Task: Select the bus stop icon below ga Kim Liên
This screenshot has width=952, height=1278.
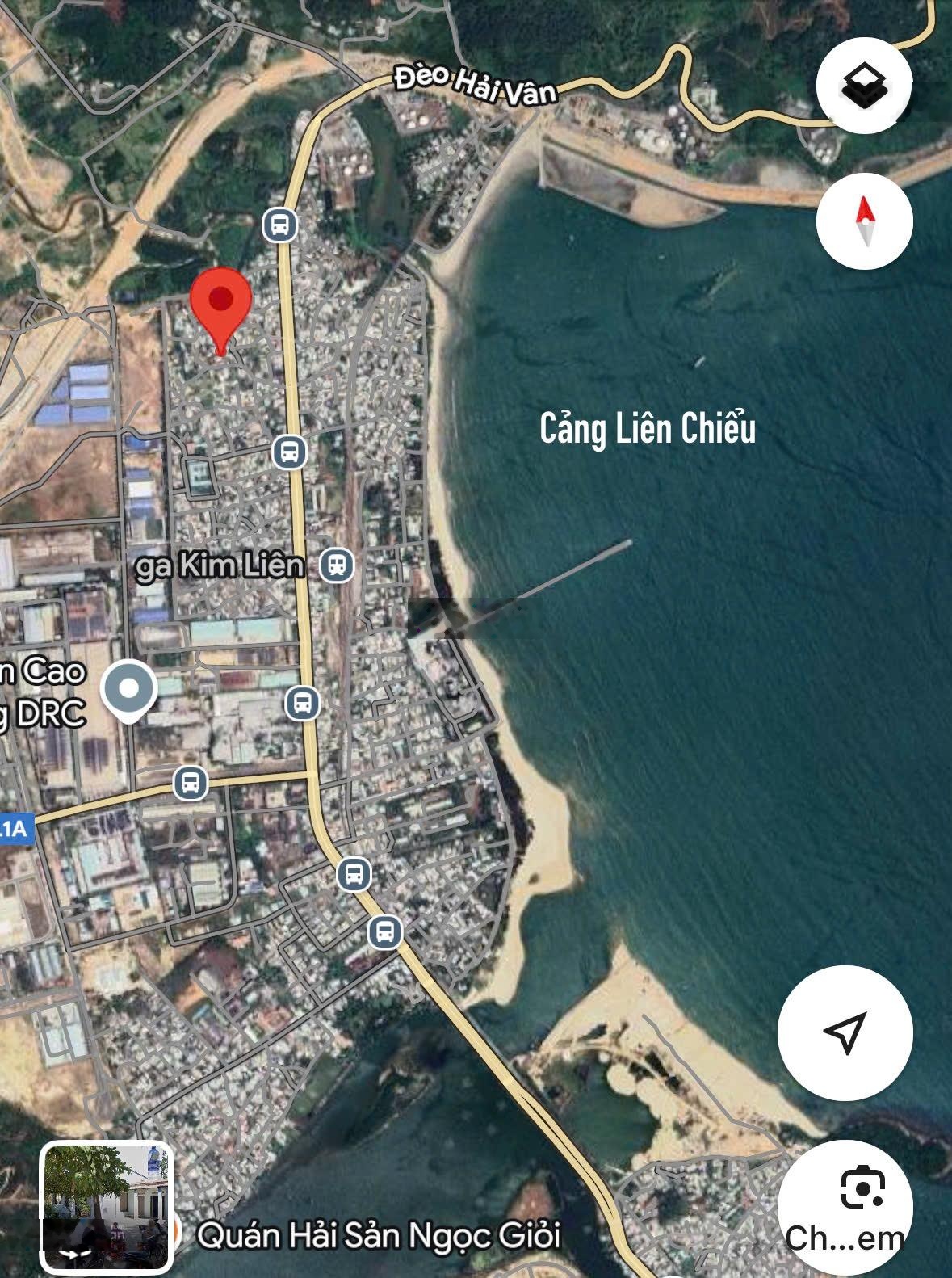Action: pyautogui.click(x=301, y=703)
